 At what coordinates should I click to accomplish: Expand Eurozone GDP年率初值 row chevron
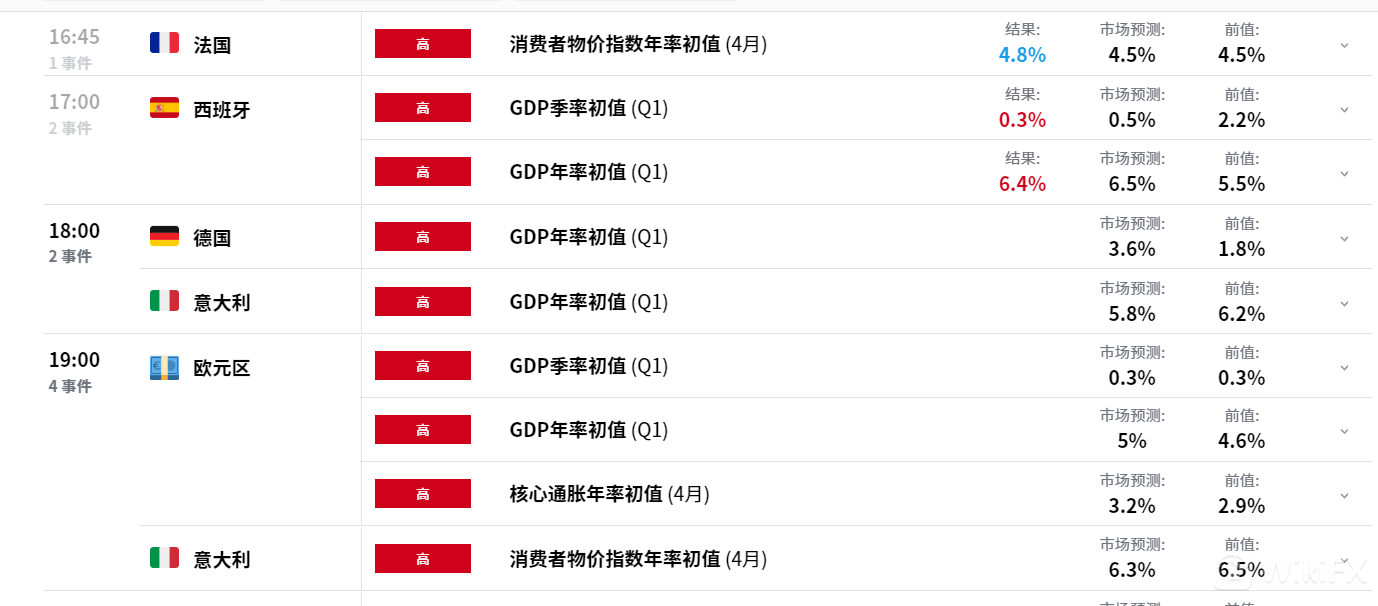pyautogui.click(x=1344, y=432)
